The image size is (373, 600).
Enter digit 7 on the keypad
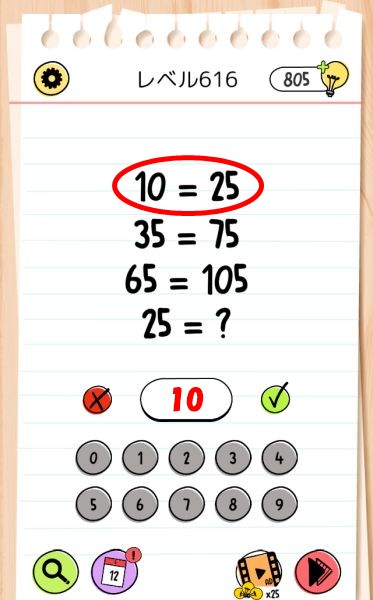click(x=187, y=504)
